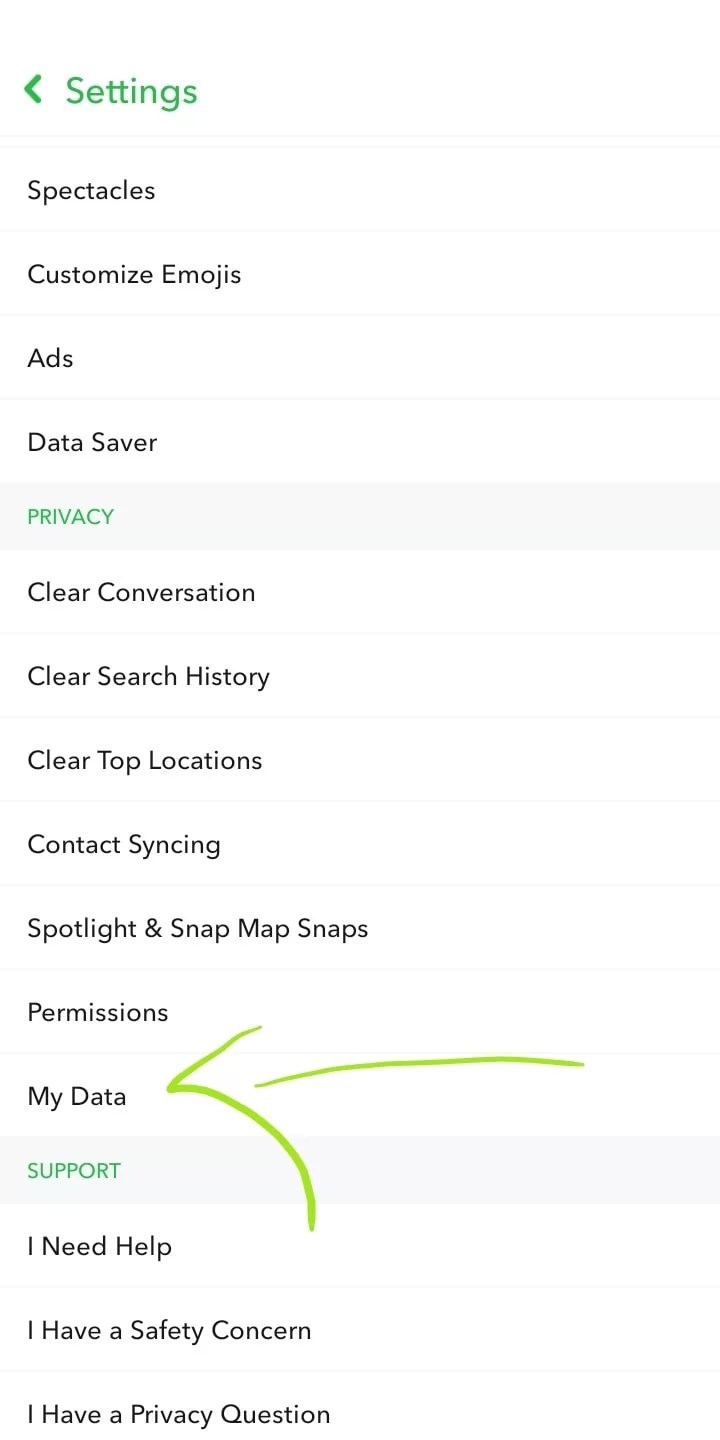Viewport: 720px width, 1440px height.
Task: Tap the PRIVACY section header
Action: [x=70, y=516]
